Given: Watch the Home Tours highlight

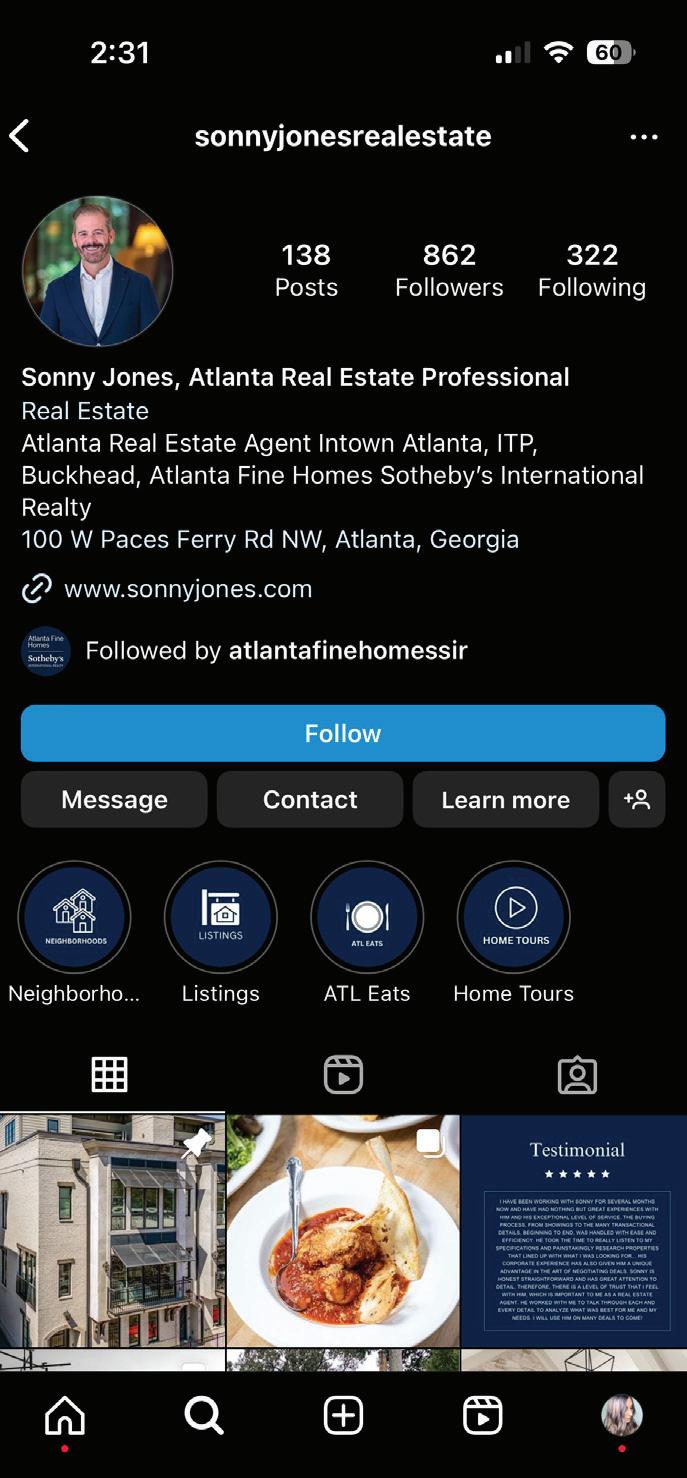Looking at the screenshot, I should point(514,917).
